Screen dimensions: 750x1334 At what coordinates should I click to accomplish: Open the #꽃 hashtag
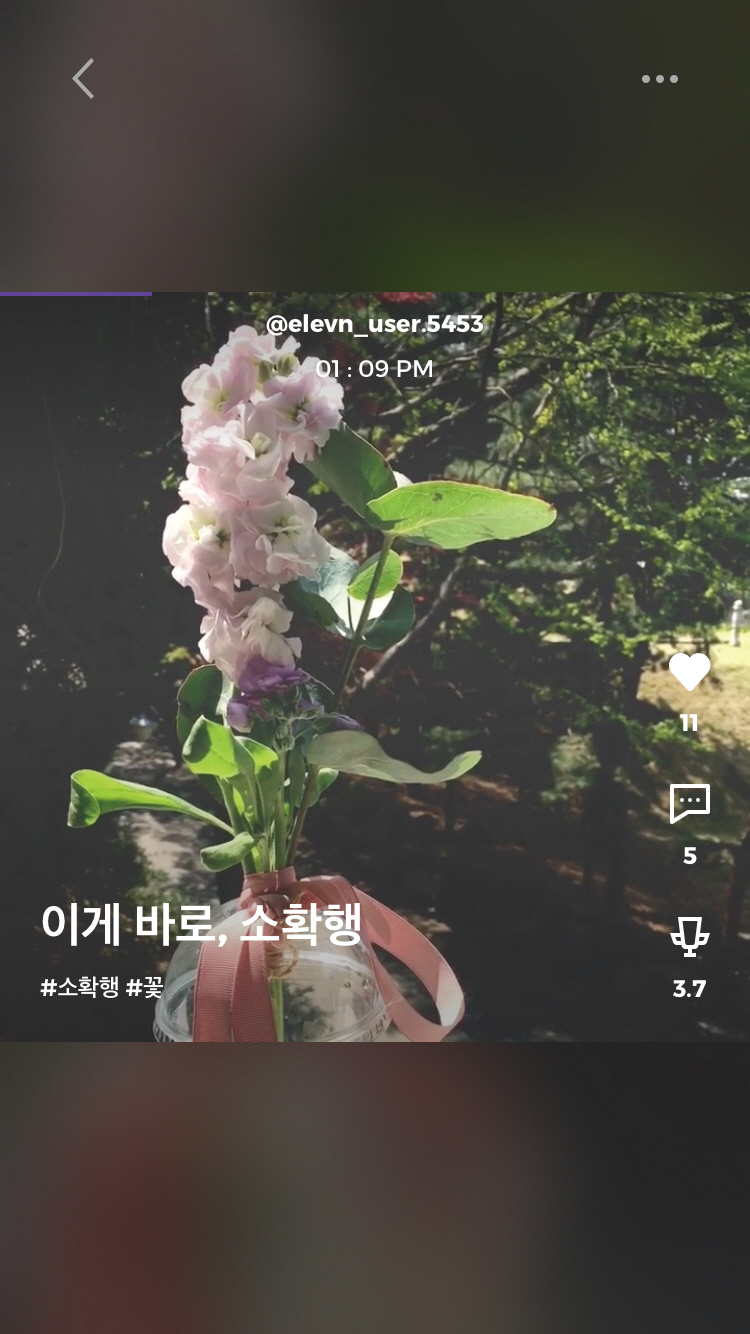point(144,988)
